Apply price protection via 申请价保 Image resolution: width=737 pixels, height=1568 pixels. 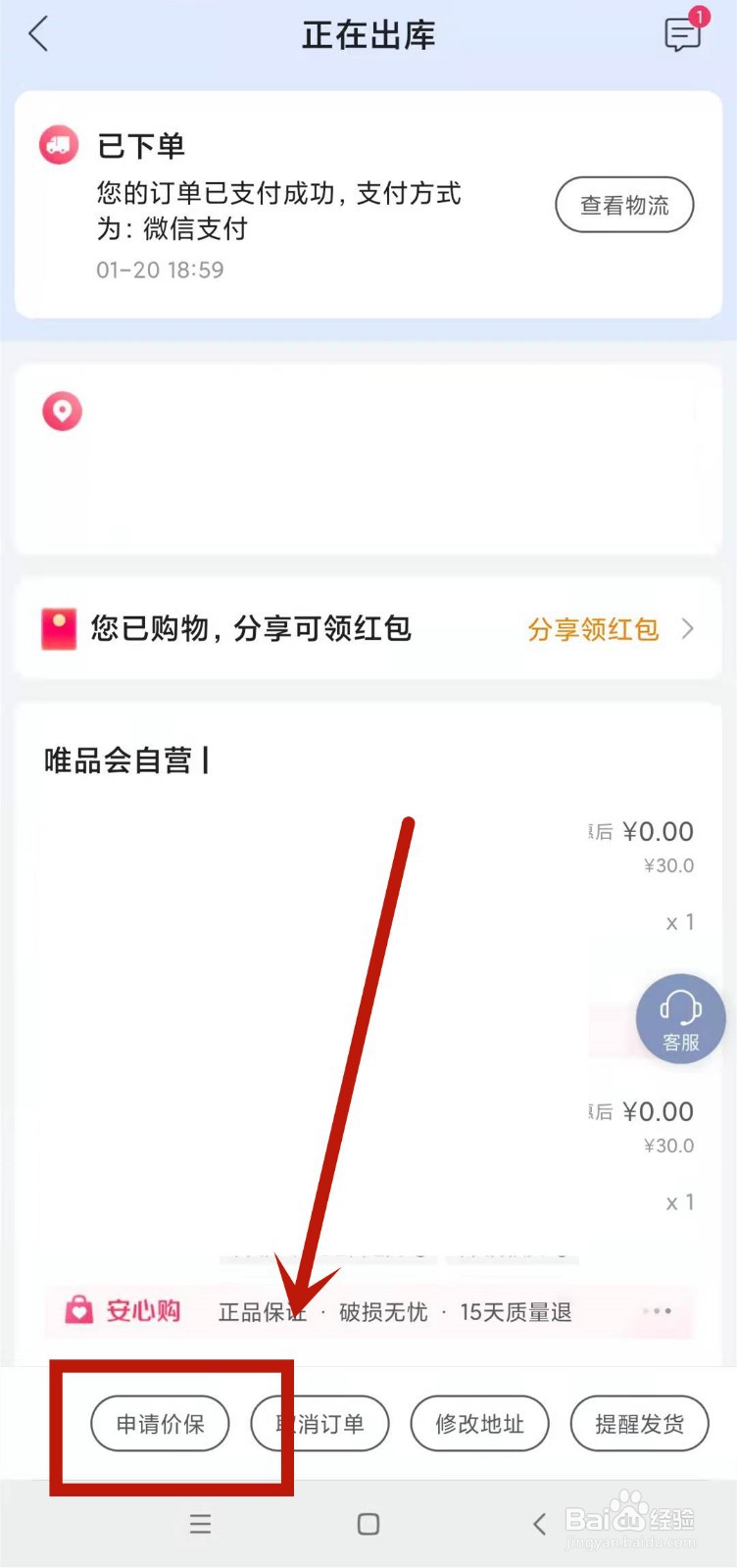[x=160, y=1424]
